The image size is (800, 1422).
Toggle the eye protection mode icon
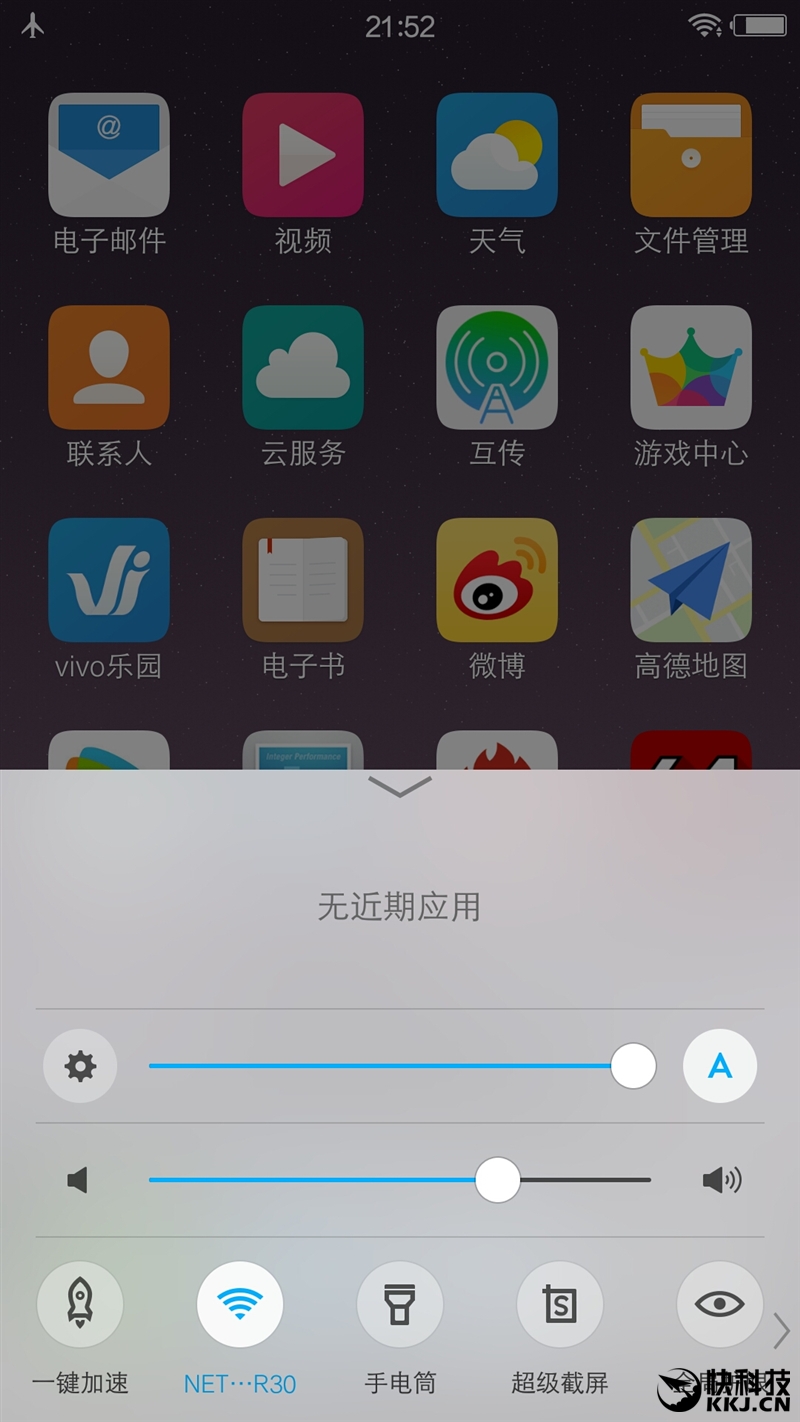coord(719,1303)
